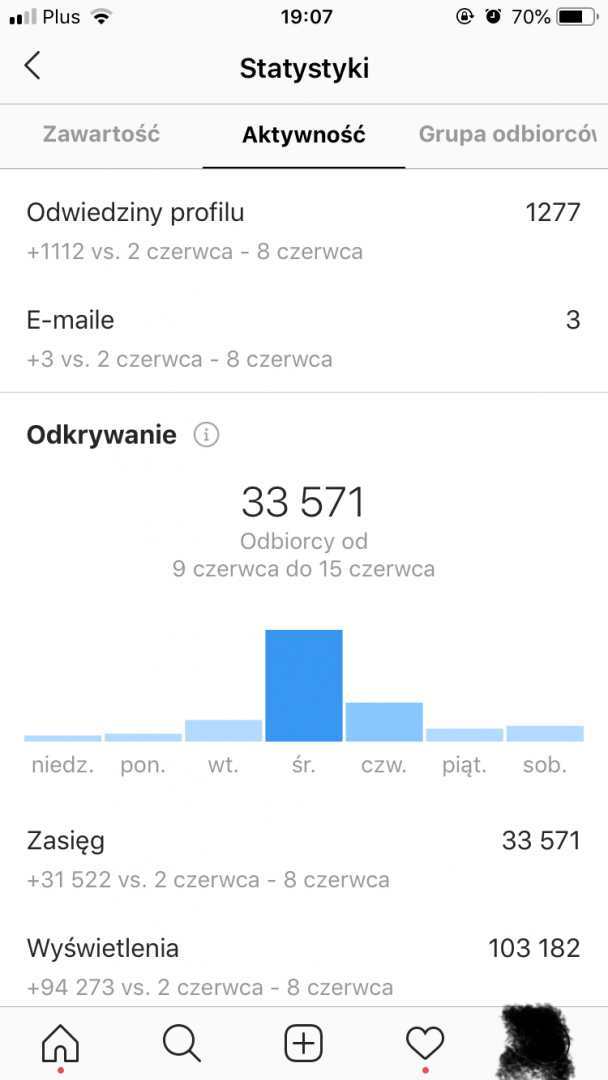Image resolution: width=608 pixels, height=1080 pixels.
Task: Go back from Statystyki
Action: (33, 67)
